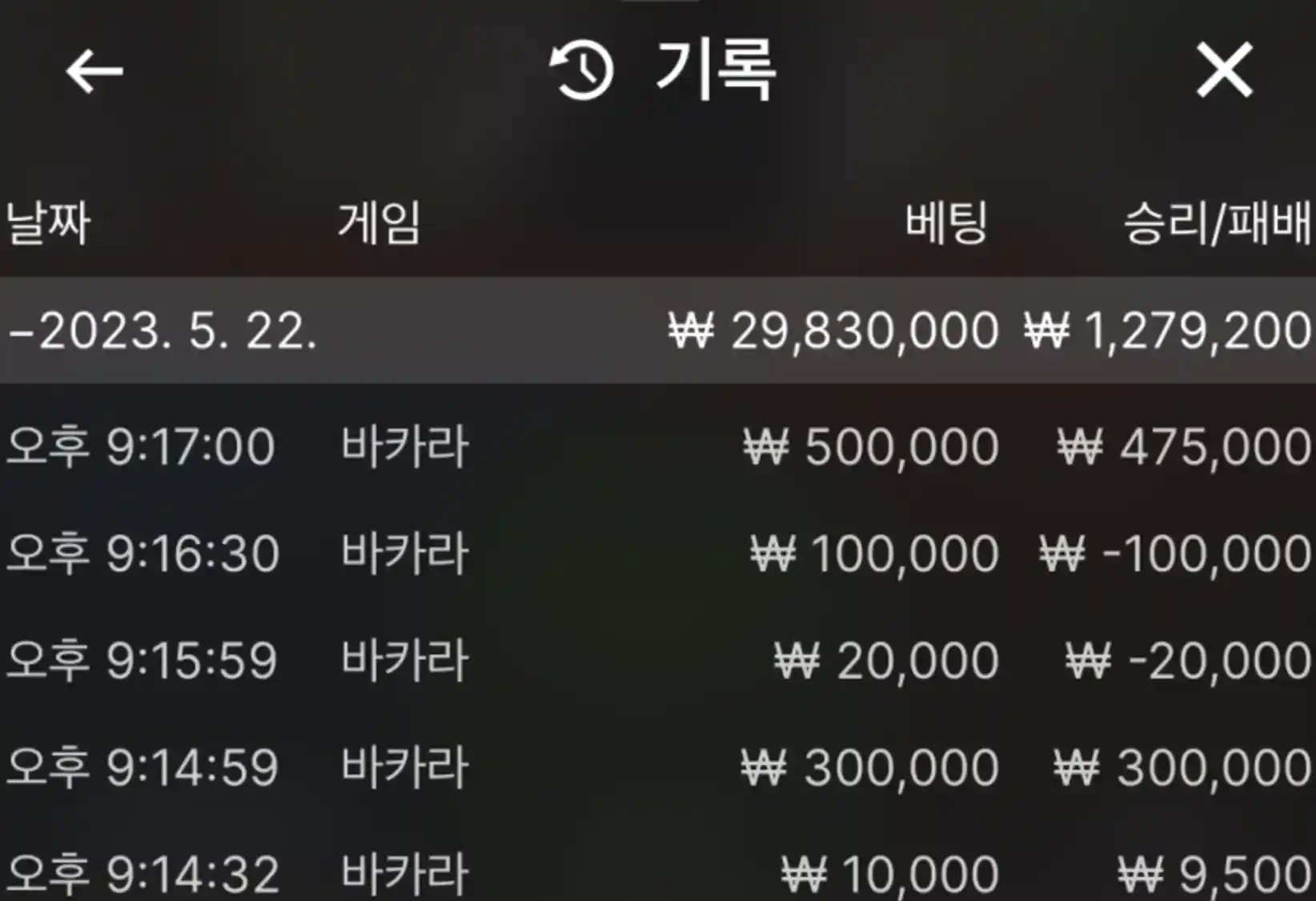The height and width of the screenshot is (901, 1316).
Task: Go back with the left arrow
Action: click(x=94, y=71)
